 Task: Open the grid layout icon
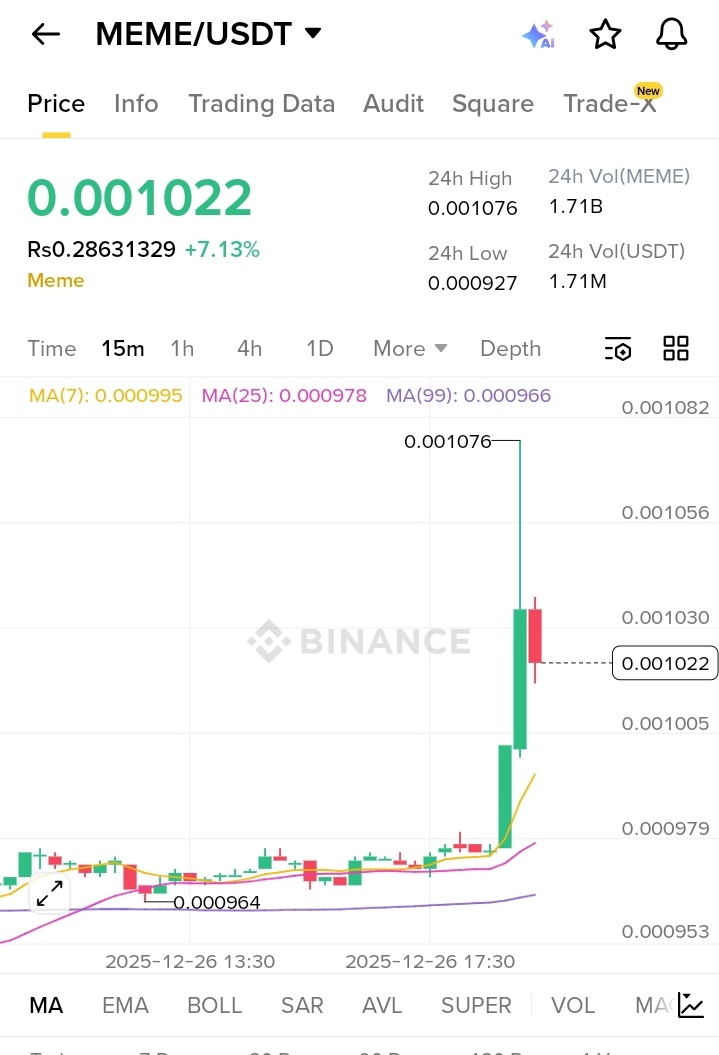pyautogui.click(x=676, y=349)
